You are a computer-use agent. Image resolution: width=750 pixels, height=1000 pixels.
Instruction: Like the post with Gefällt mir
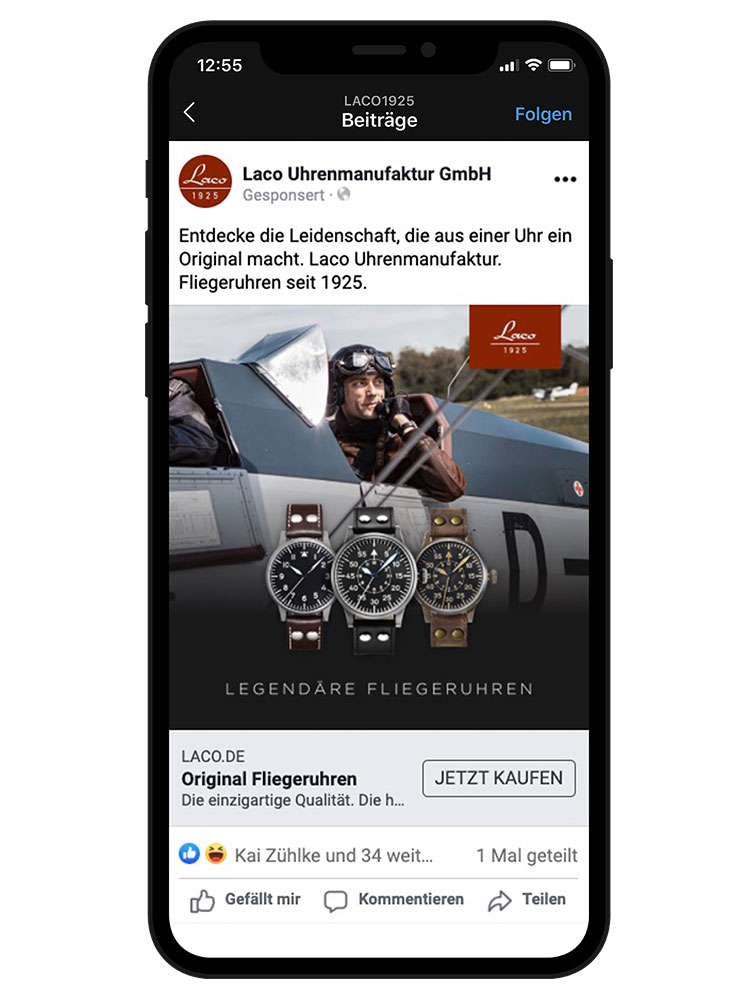(x=246, y=900)
